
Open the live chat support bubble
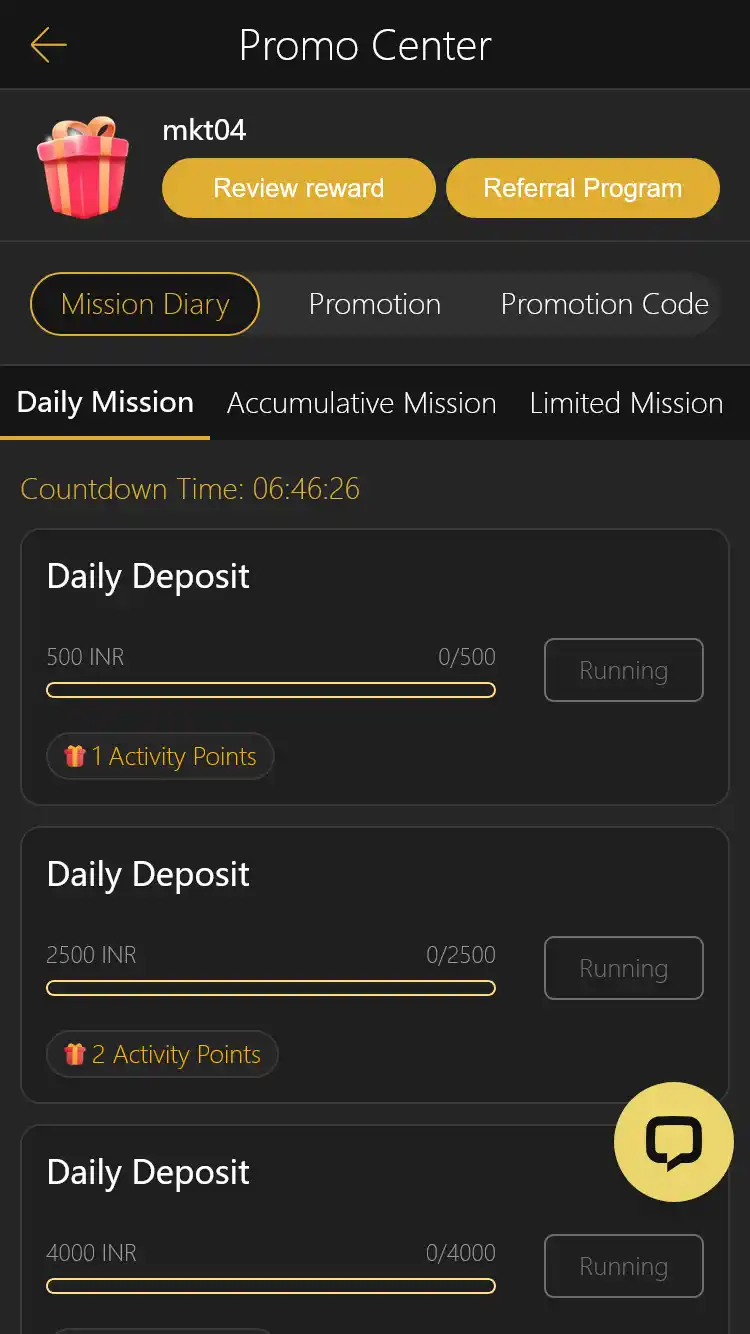click(673, 1142)
